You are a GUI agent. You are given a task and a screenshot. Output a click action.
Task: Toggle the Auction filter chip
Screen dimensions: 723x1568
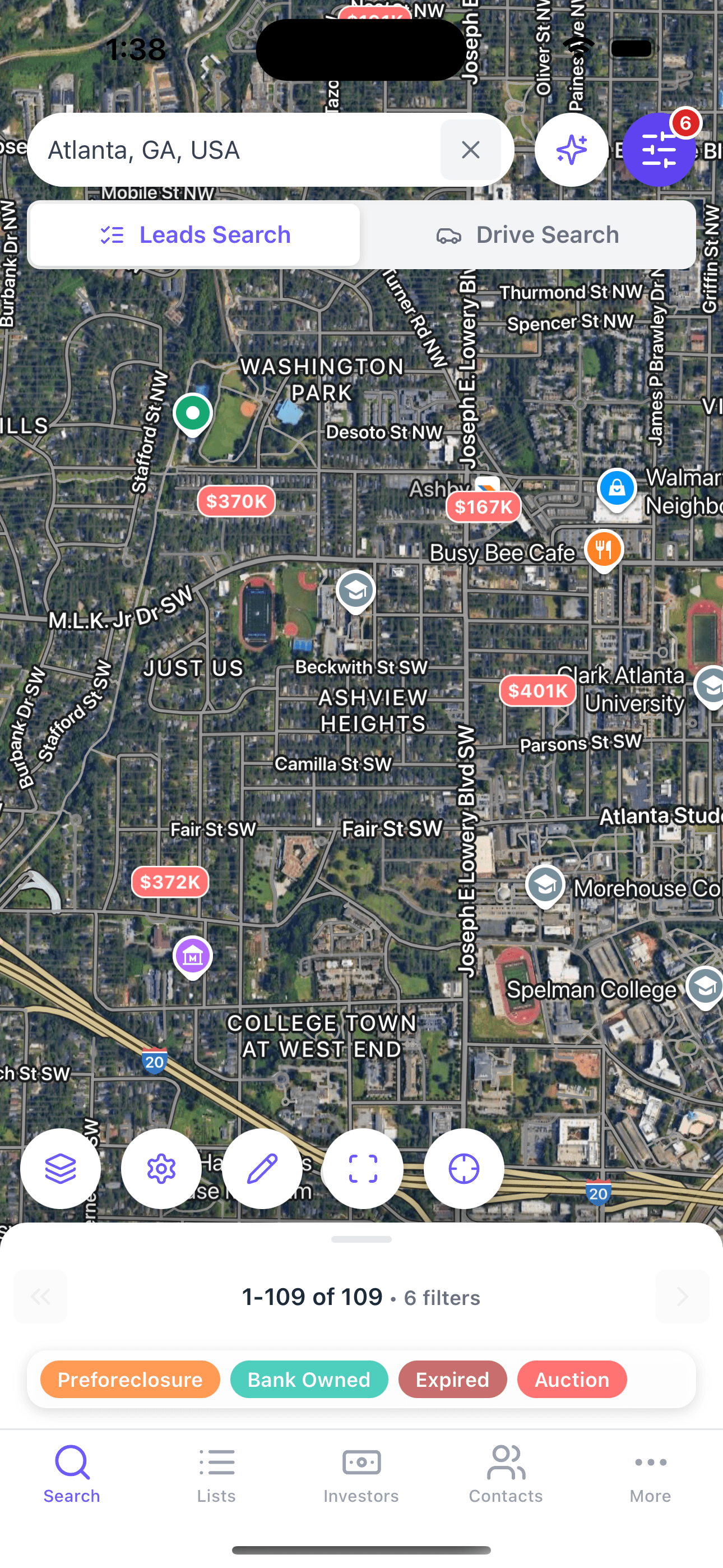coord(572,1380)
